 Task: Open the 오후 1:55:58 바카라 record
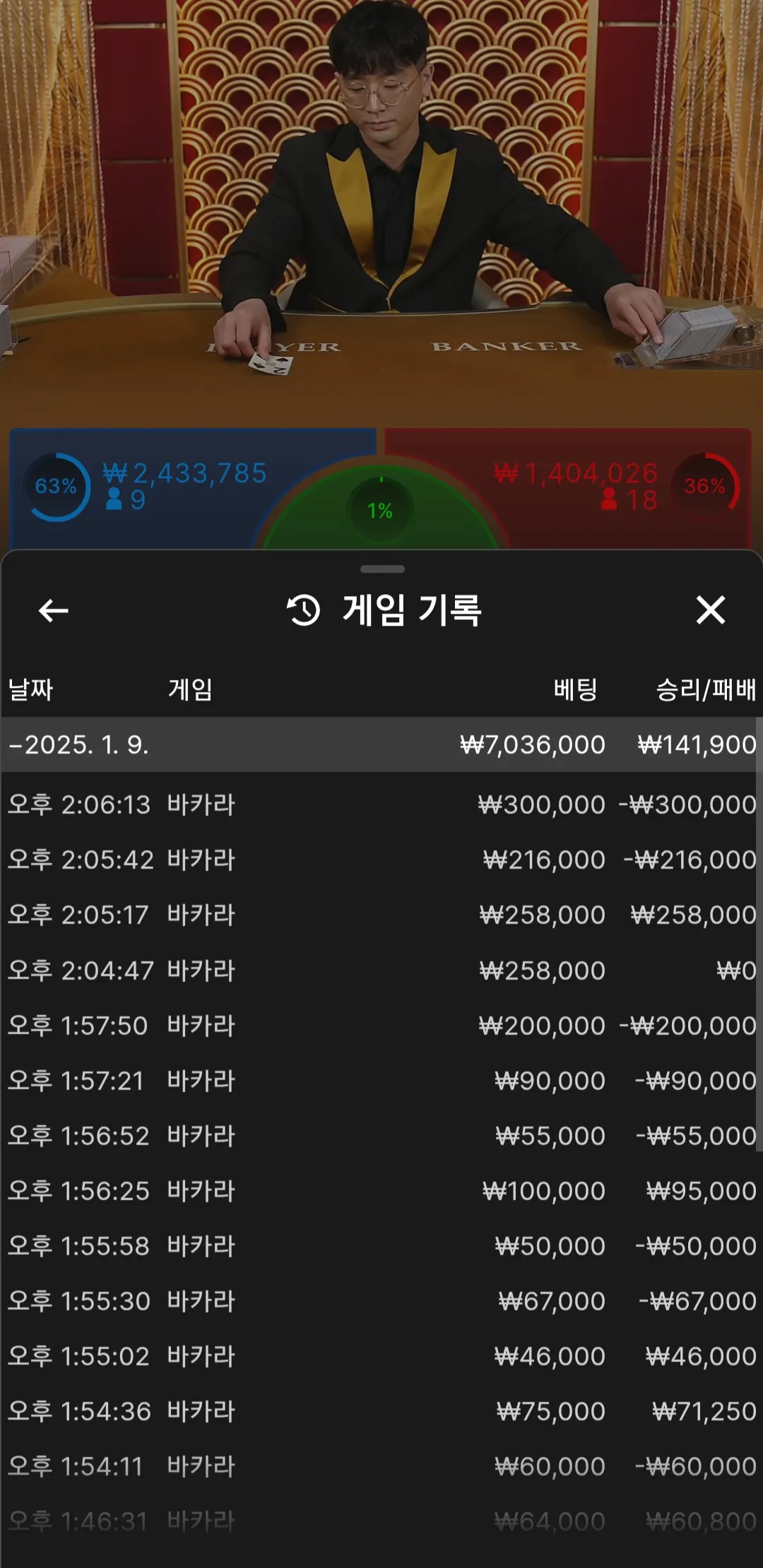(x=381, y=1246)
